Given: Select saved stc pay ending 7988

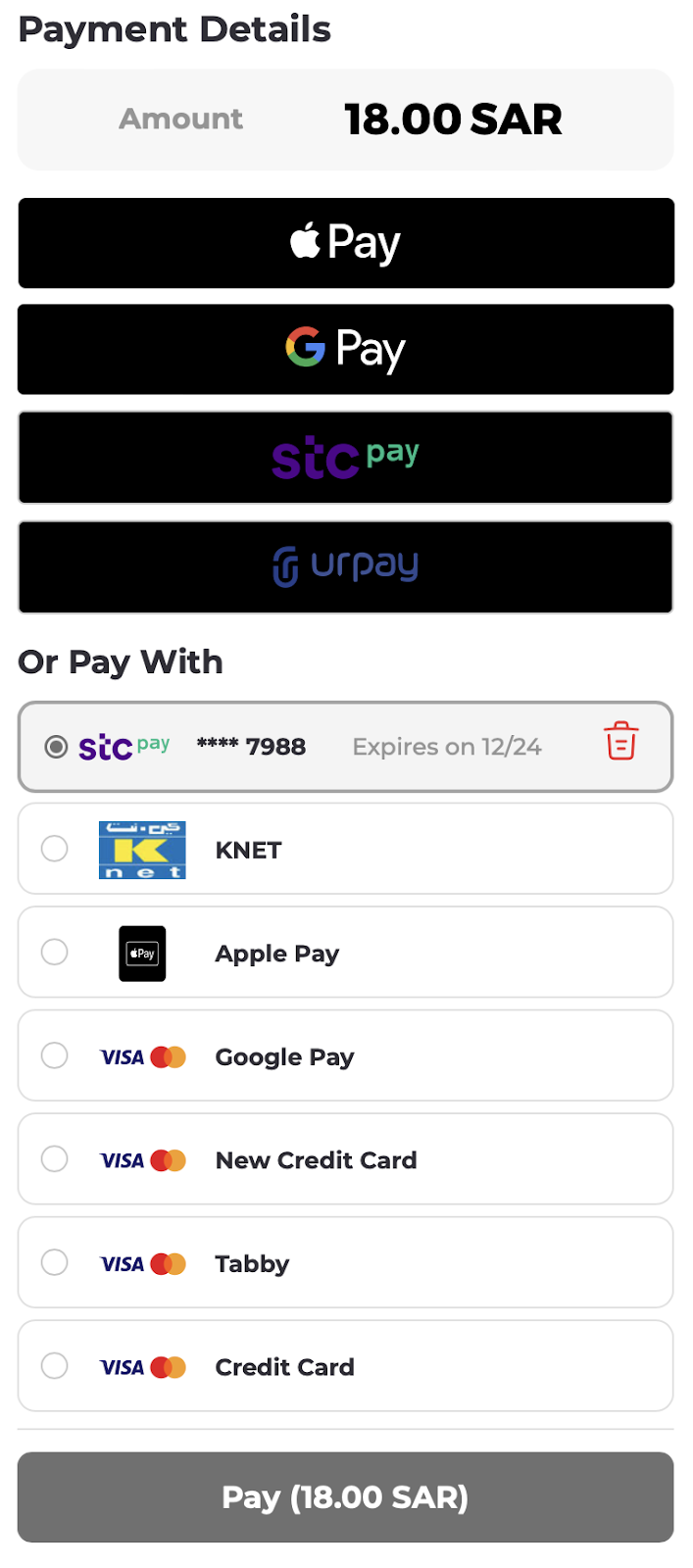Looking at the screenshot, I should pos(56,747).
